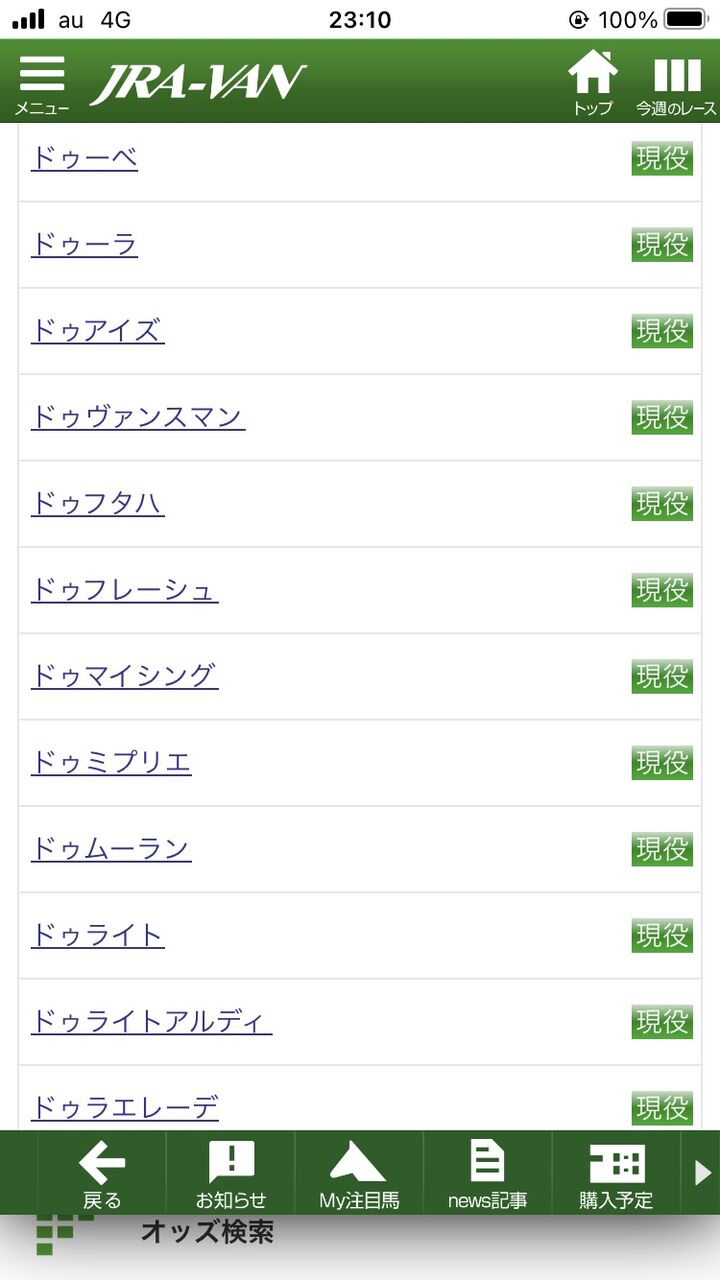Select the ドゥアイズ link
Image resolution: width=720 pixels, height=1280 pixels.
97,330
